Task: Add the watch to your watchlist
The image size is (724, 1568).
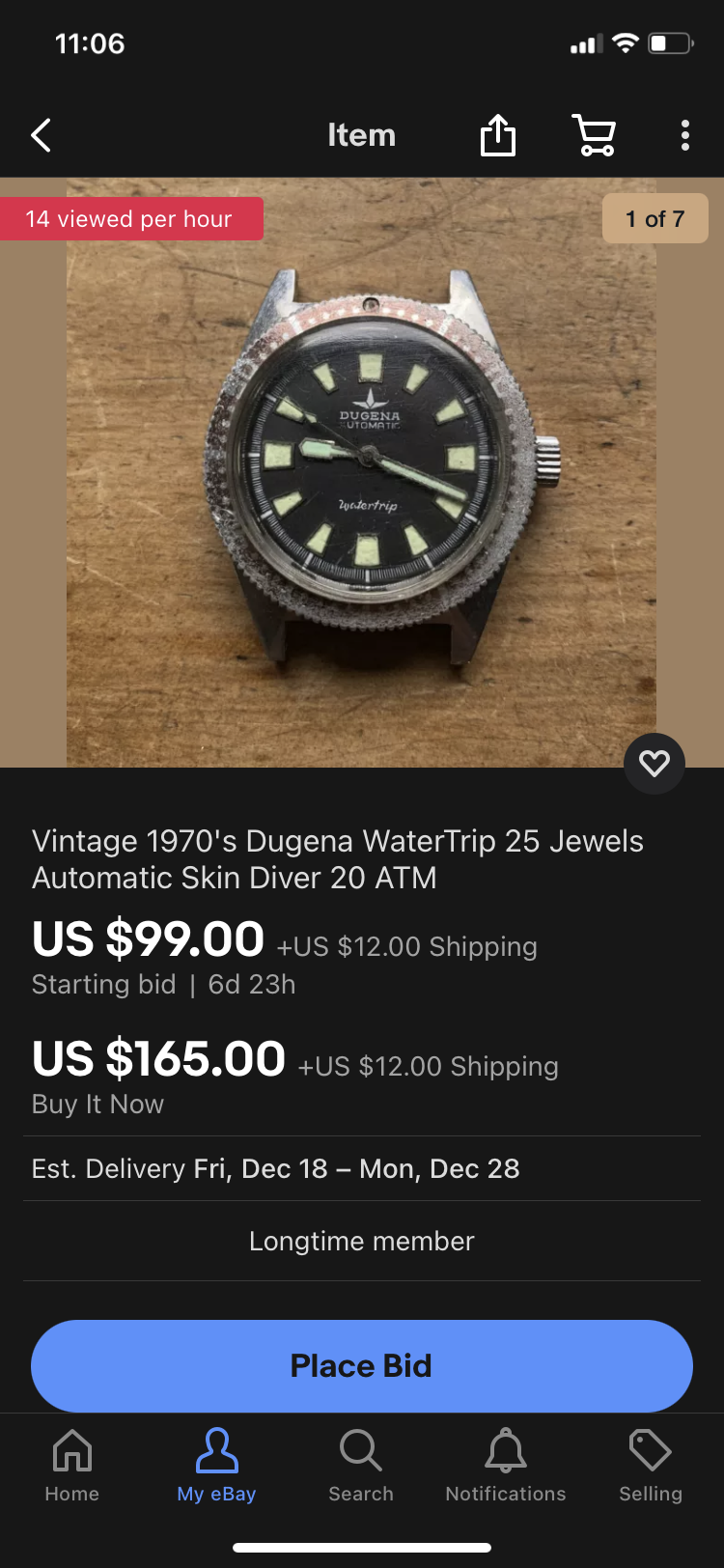Action: tap(654, 764)
